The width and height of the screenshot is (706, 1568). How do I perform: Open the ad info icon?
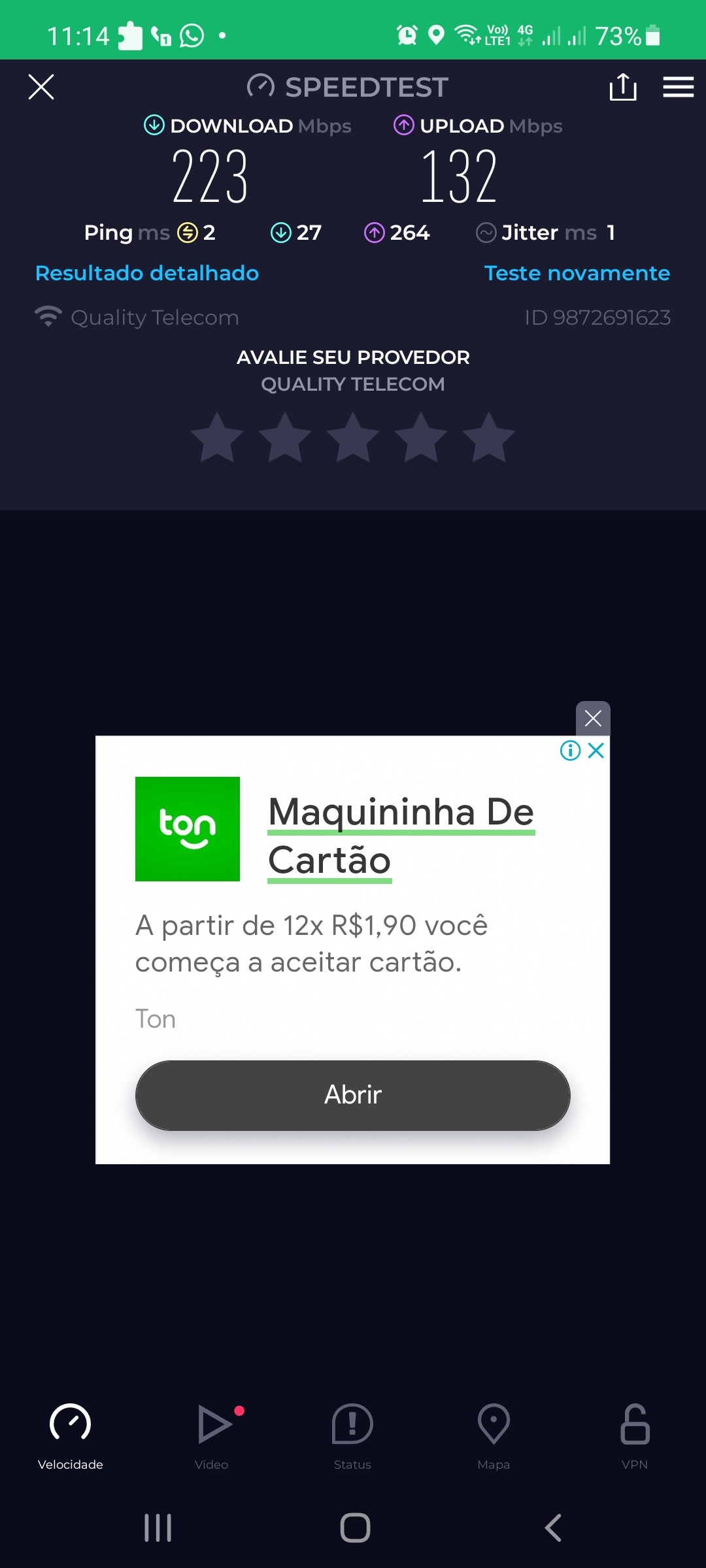[x=570, y=751]
